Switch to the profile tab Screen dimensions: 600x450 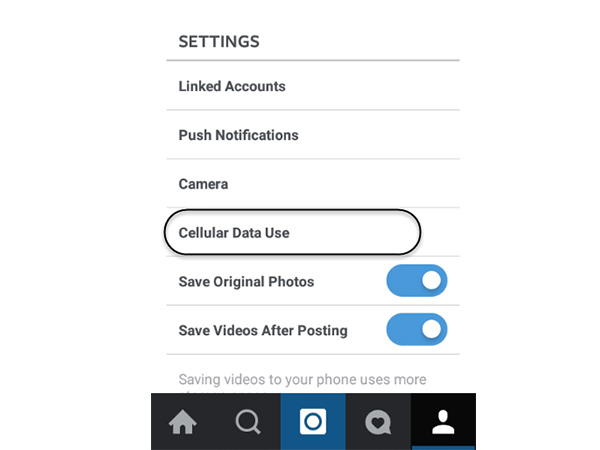click(443, 422)
